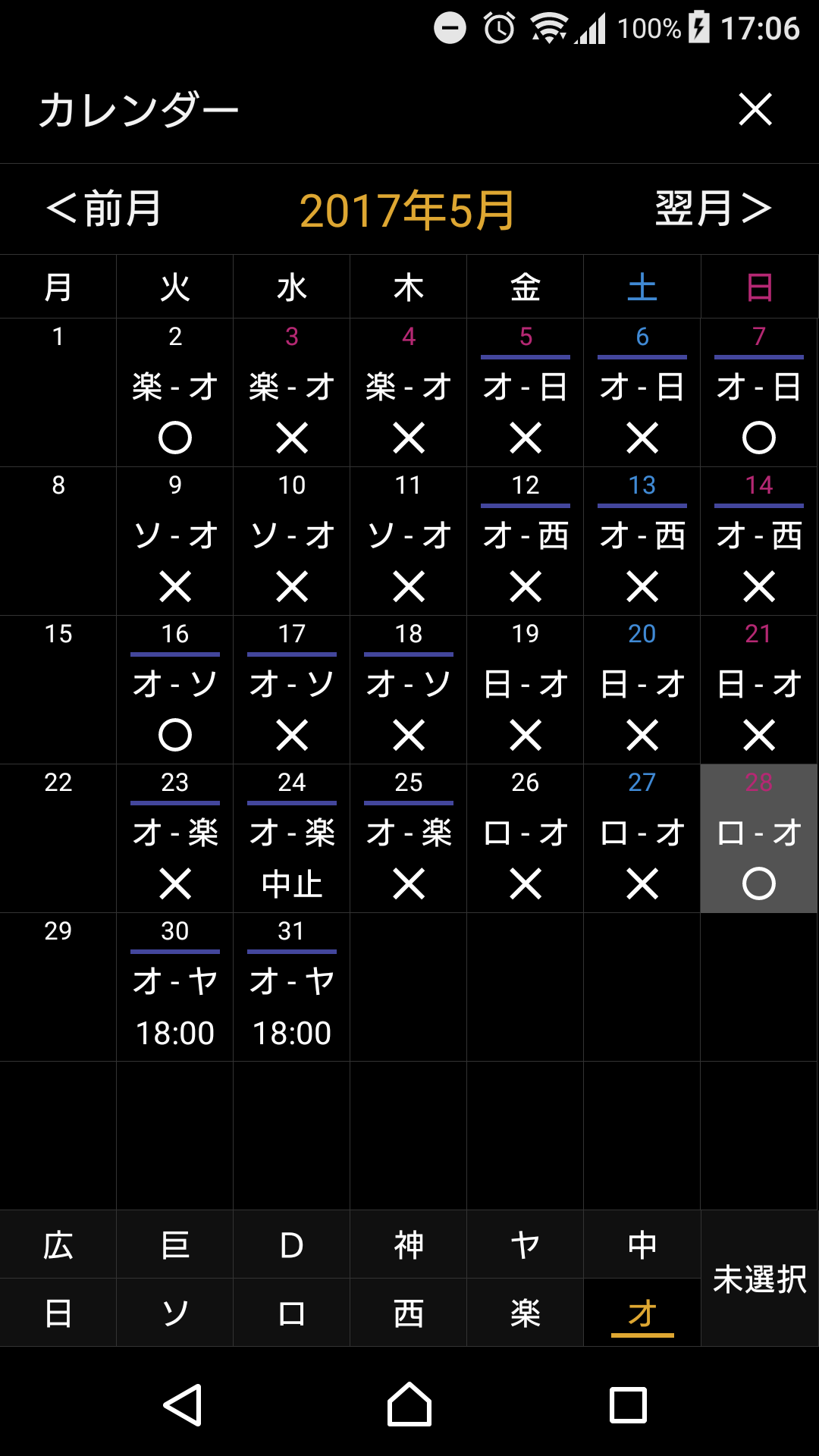Open the May 7 オ-日 game
This screenshot has width=819, height=1456.
pyautogui.click(x=759, y=392)
